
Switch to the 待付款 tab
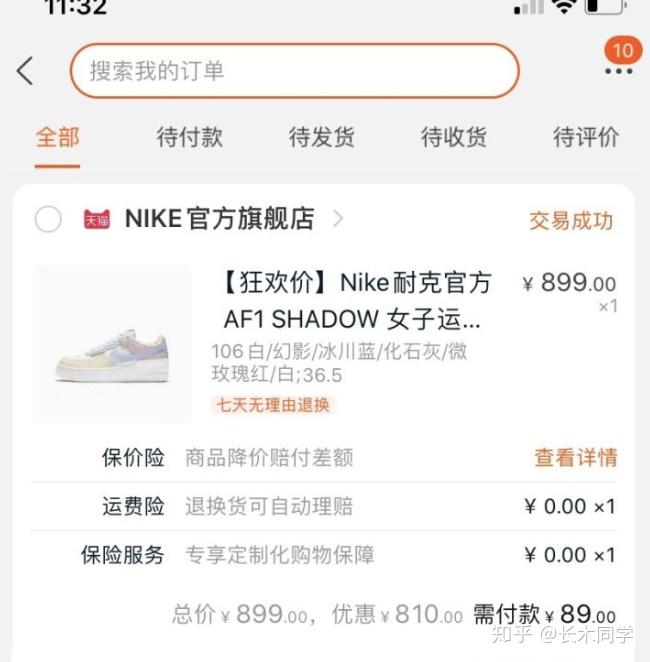190,138
